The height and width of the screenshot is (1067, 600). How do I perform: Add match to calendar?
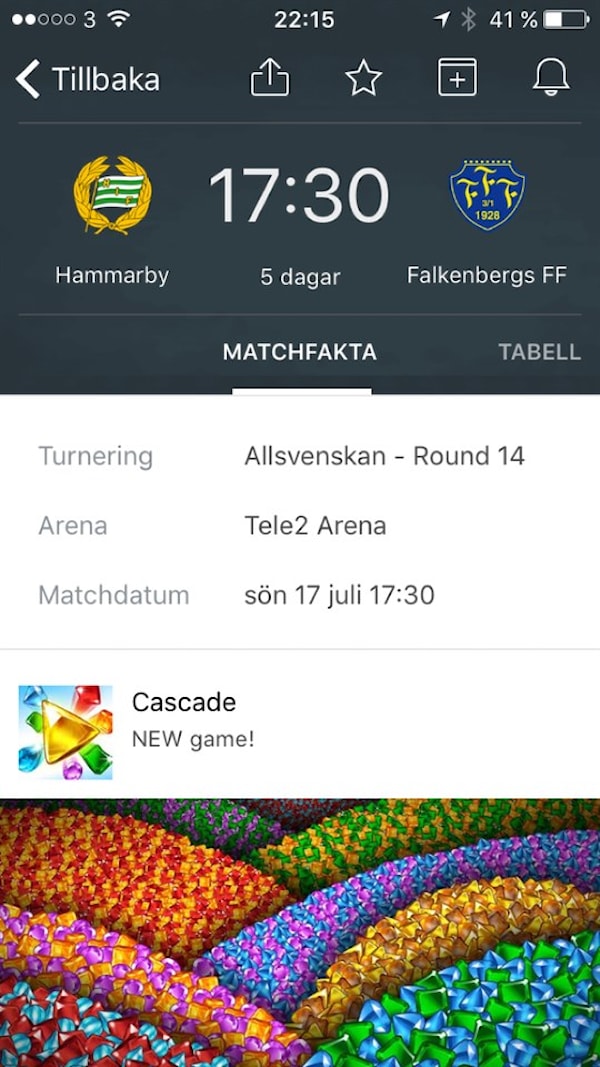point(457,78)
